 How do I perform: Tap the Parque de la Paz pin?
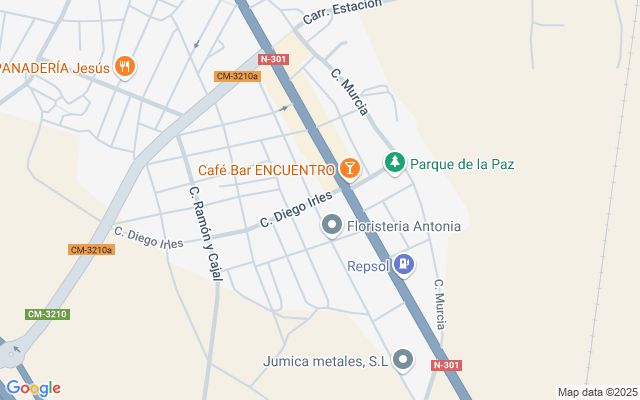[396, 162]
